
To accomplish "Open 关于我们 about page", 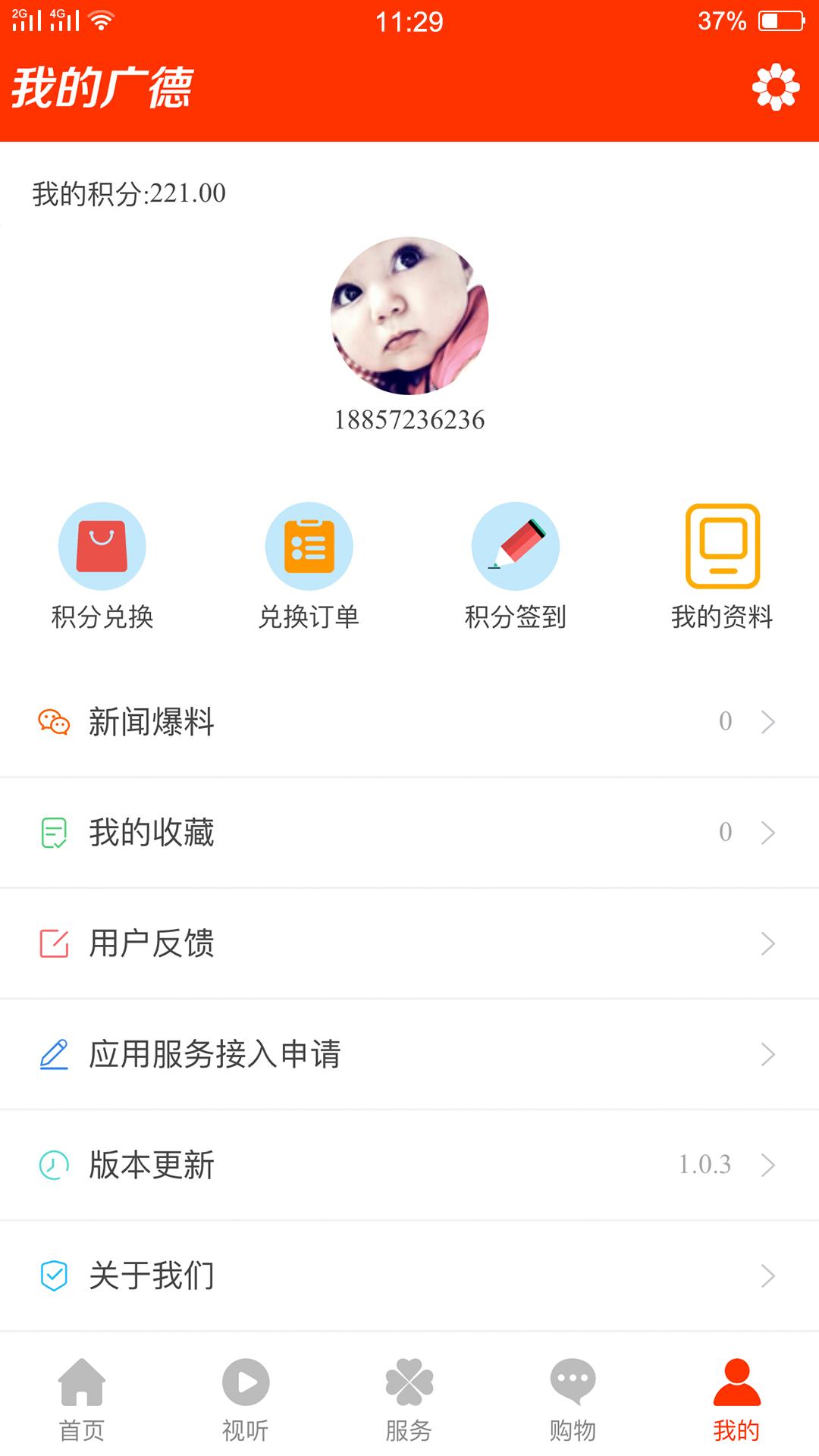I will [409, 1276].
